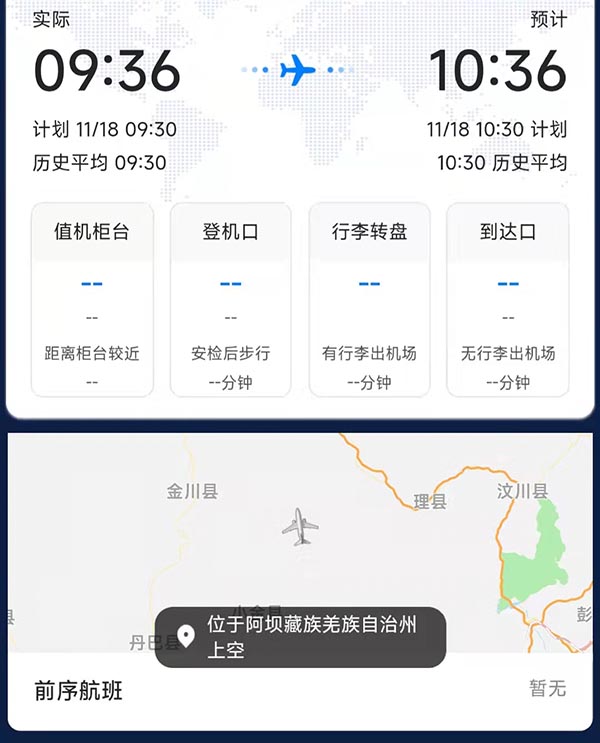Image resolution: width=600 pixels, height=743 pixels.
Task: Tap the airplane marker on the map
Action: pos(299,526)
